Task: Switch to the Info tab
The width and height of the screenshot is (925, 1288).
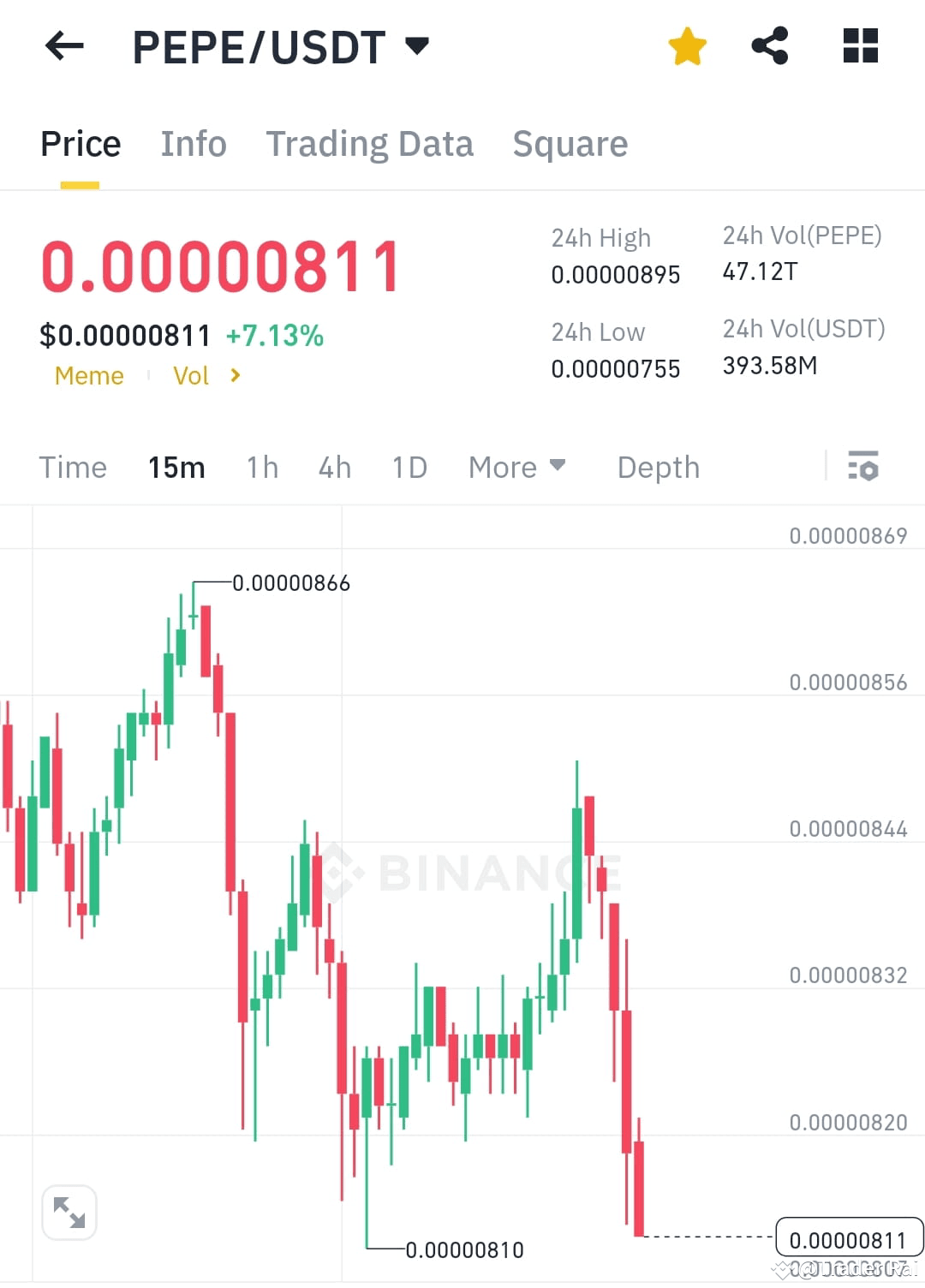Action: pyautogui.click(x=193, y=144)
